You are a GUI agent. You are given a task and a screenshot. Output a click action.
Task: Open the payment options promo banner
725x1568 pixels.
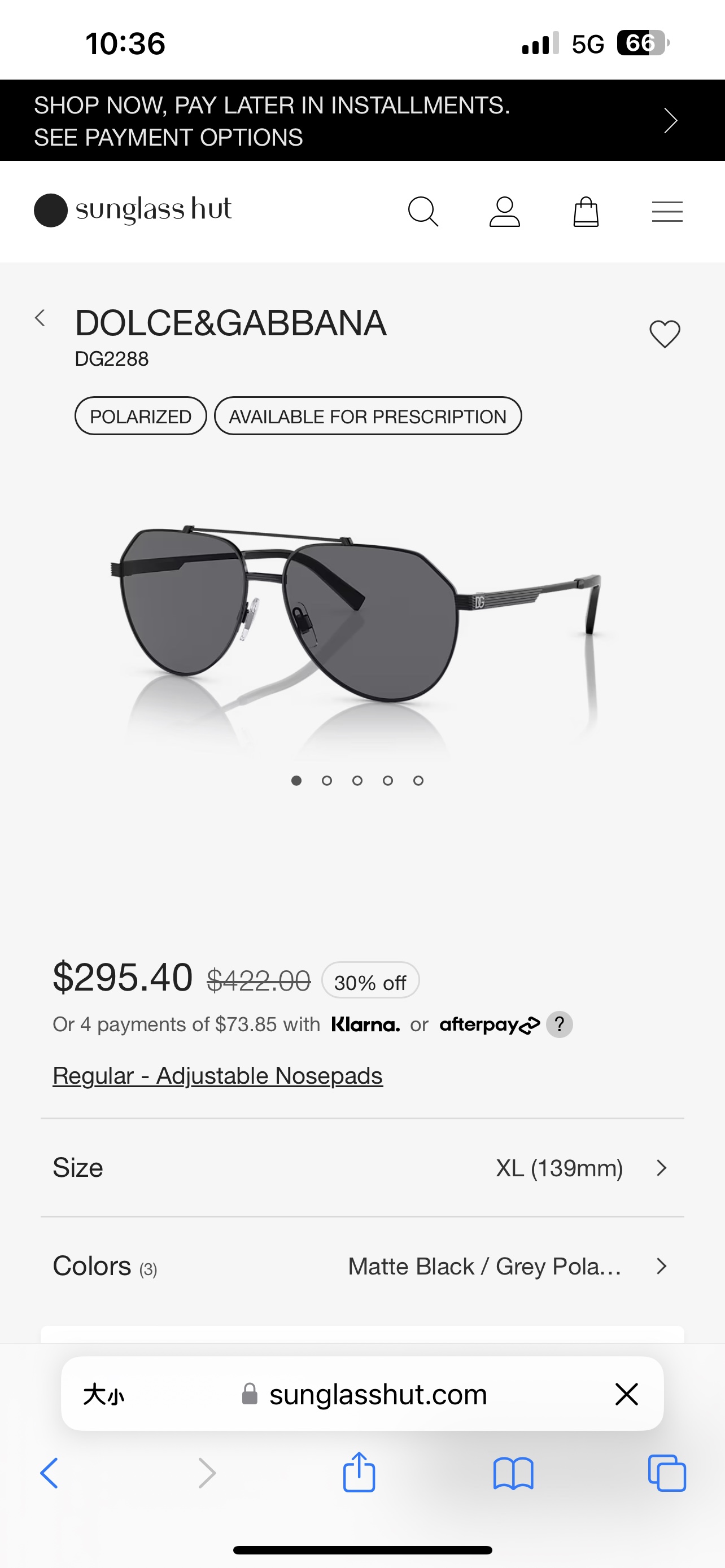(x=362, y=121)
